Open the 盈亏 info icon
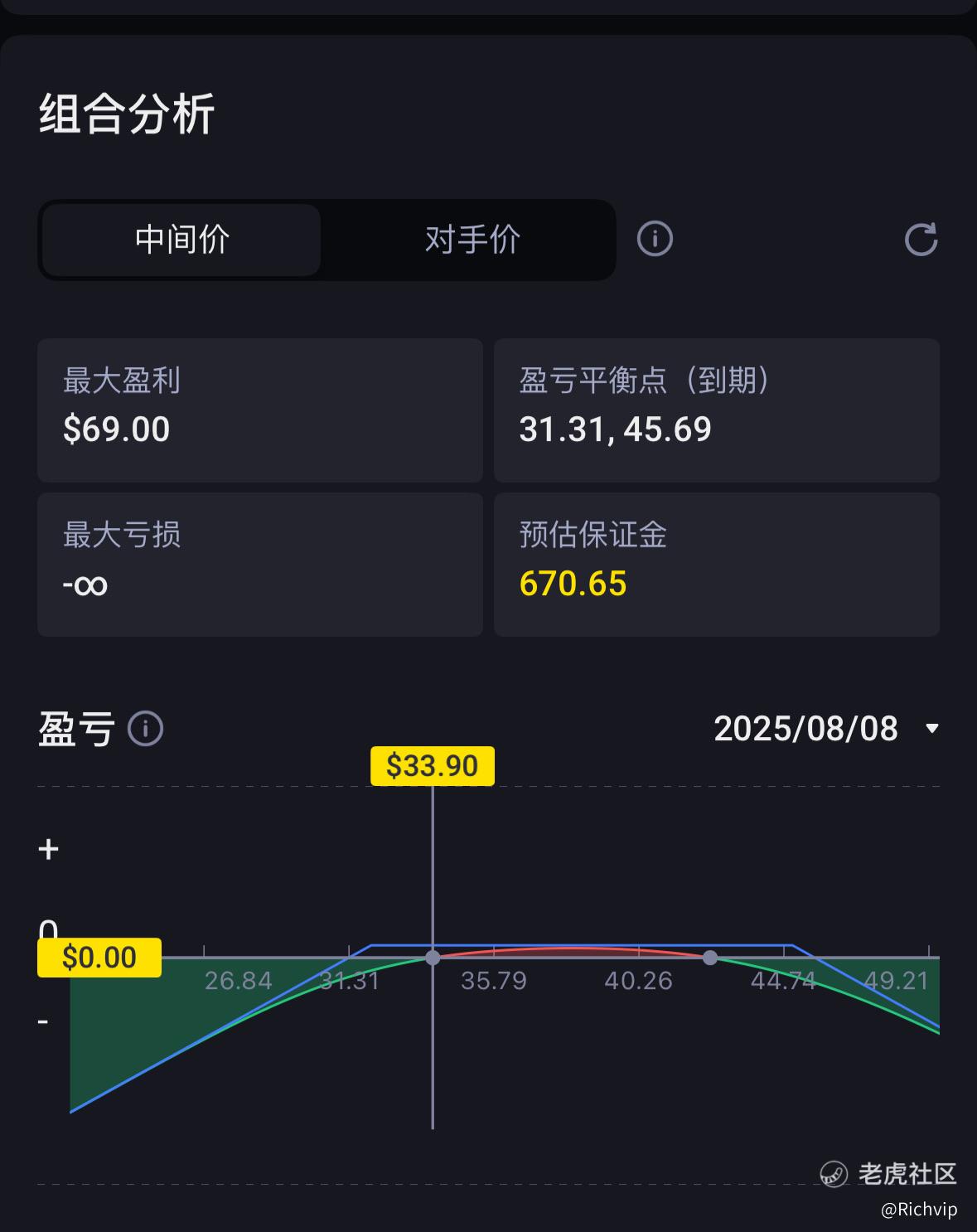The width and height of the screenshot is (977, 1232). [x=146, y=729]
